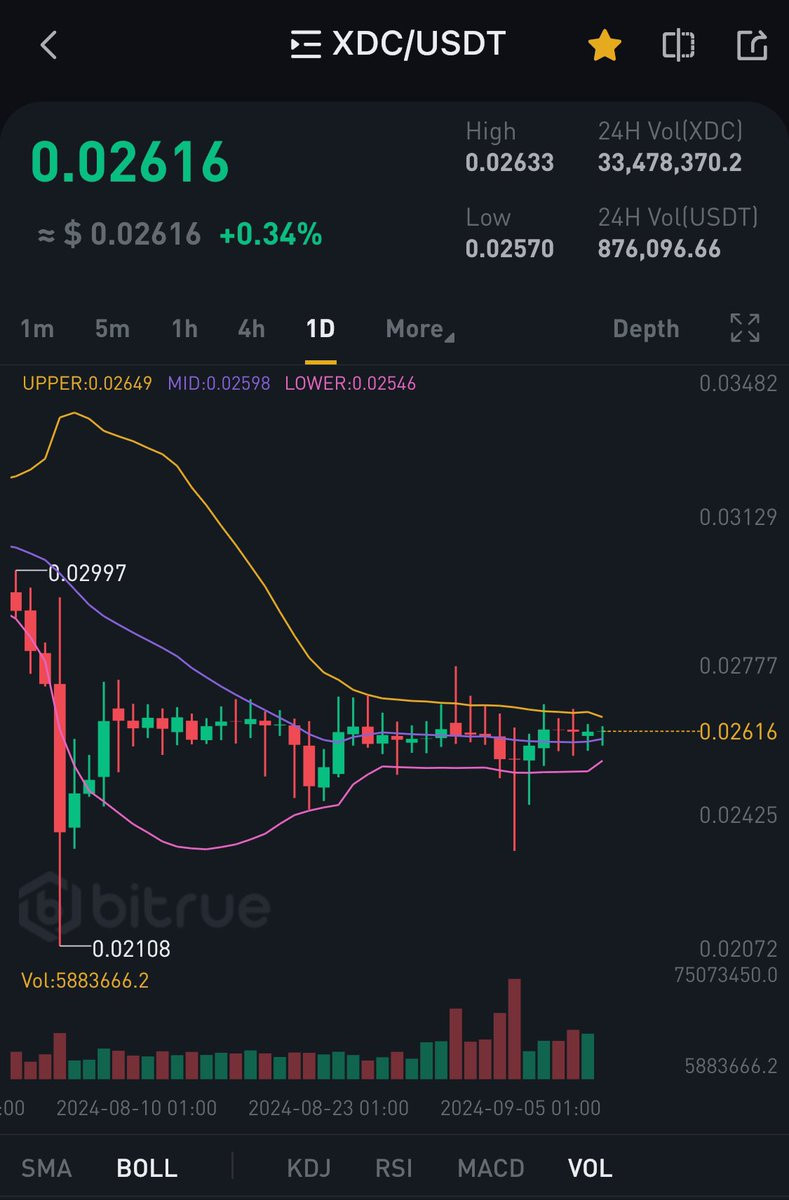Select the VOL sub-indicator

(590, 1167)
